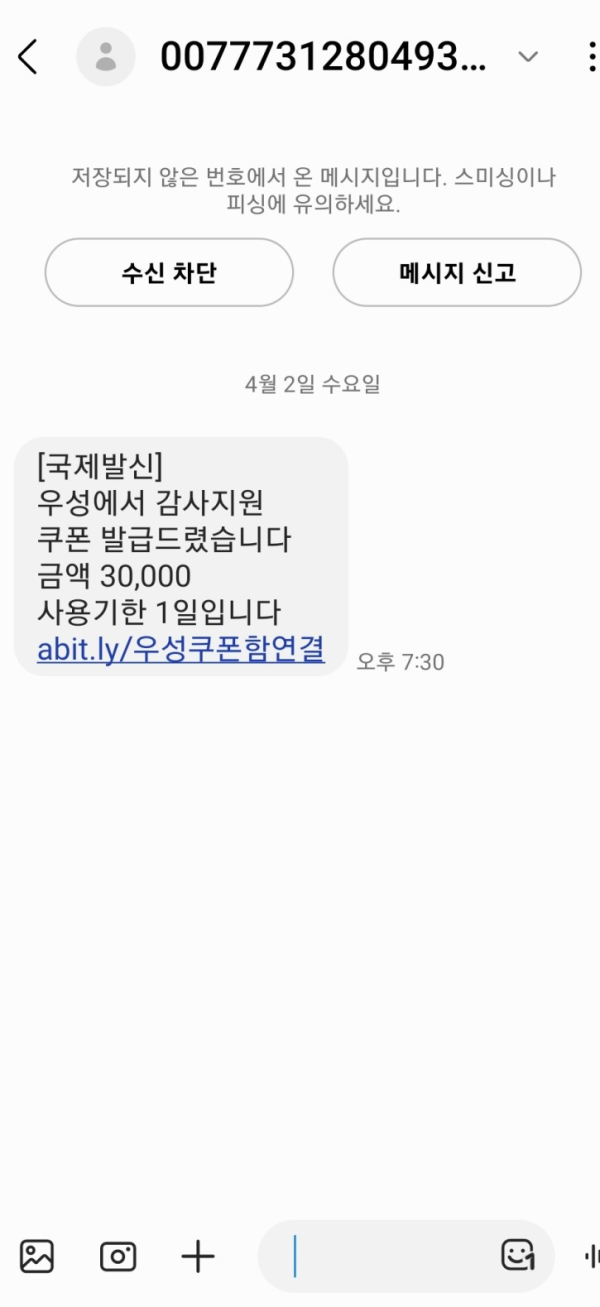Open the overflow menu
The image size is (600, 1307).
point(592,57)
